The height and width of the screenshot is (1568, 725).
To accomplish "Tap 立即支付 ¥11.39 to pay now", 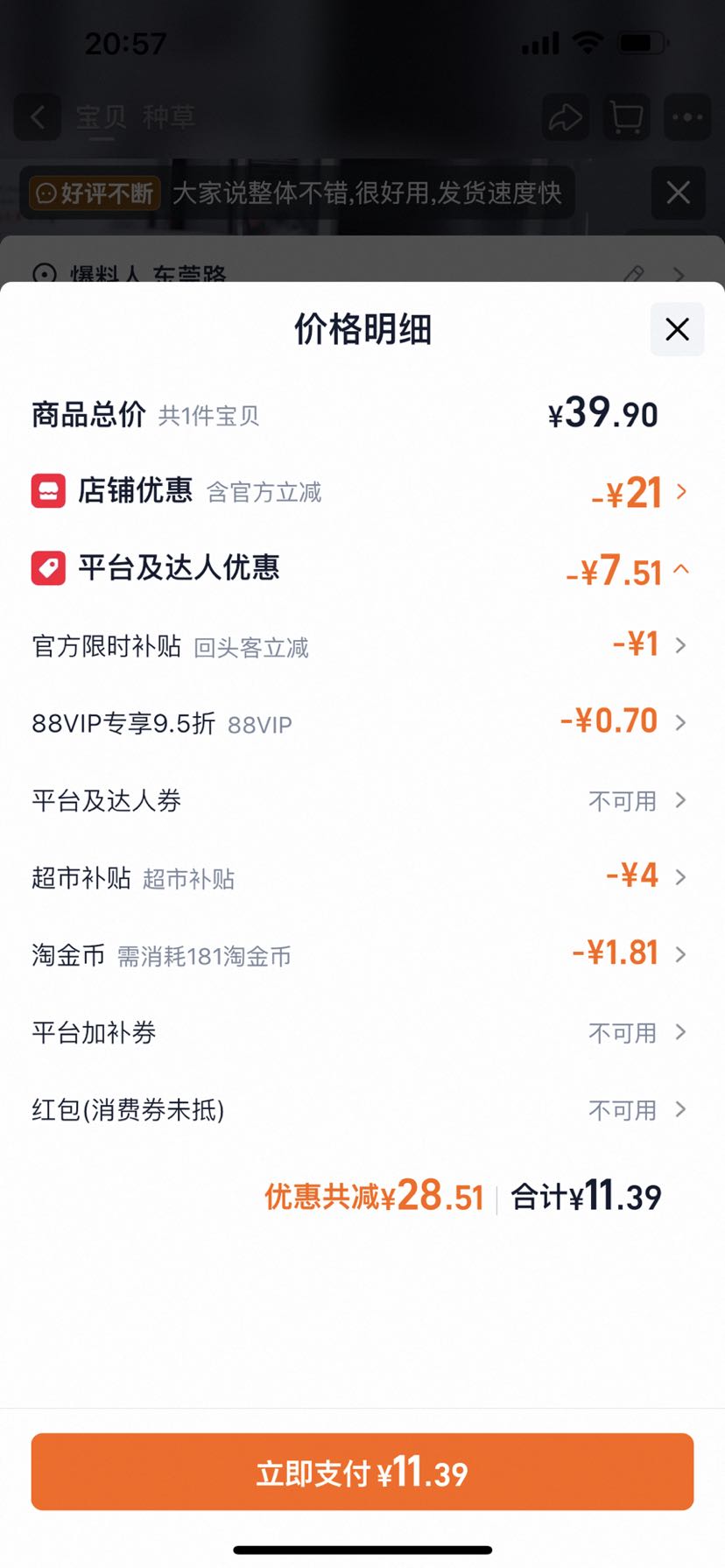I will coord(362,1472).
